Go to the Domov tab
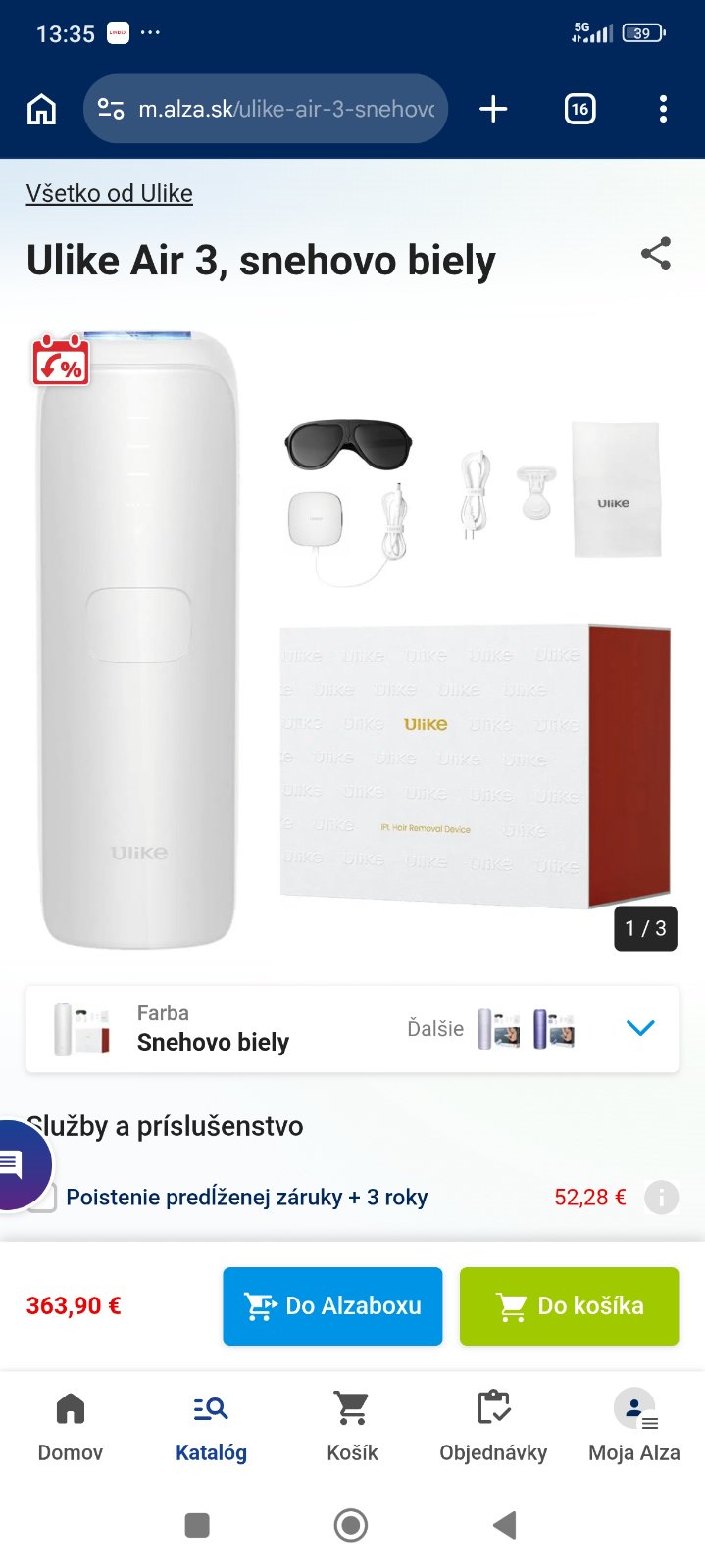The image size is (705, 1568). click(x=71, y=1426)
